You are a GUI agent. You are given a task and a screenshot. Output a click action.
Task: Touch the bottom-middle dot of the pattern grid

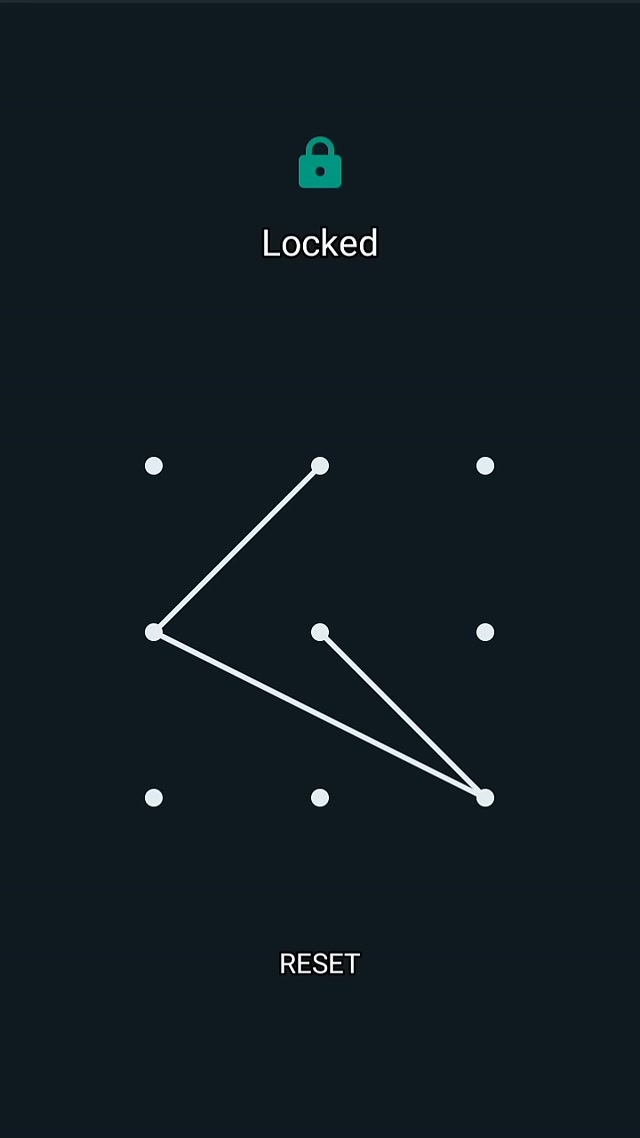320,798
